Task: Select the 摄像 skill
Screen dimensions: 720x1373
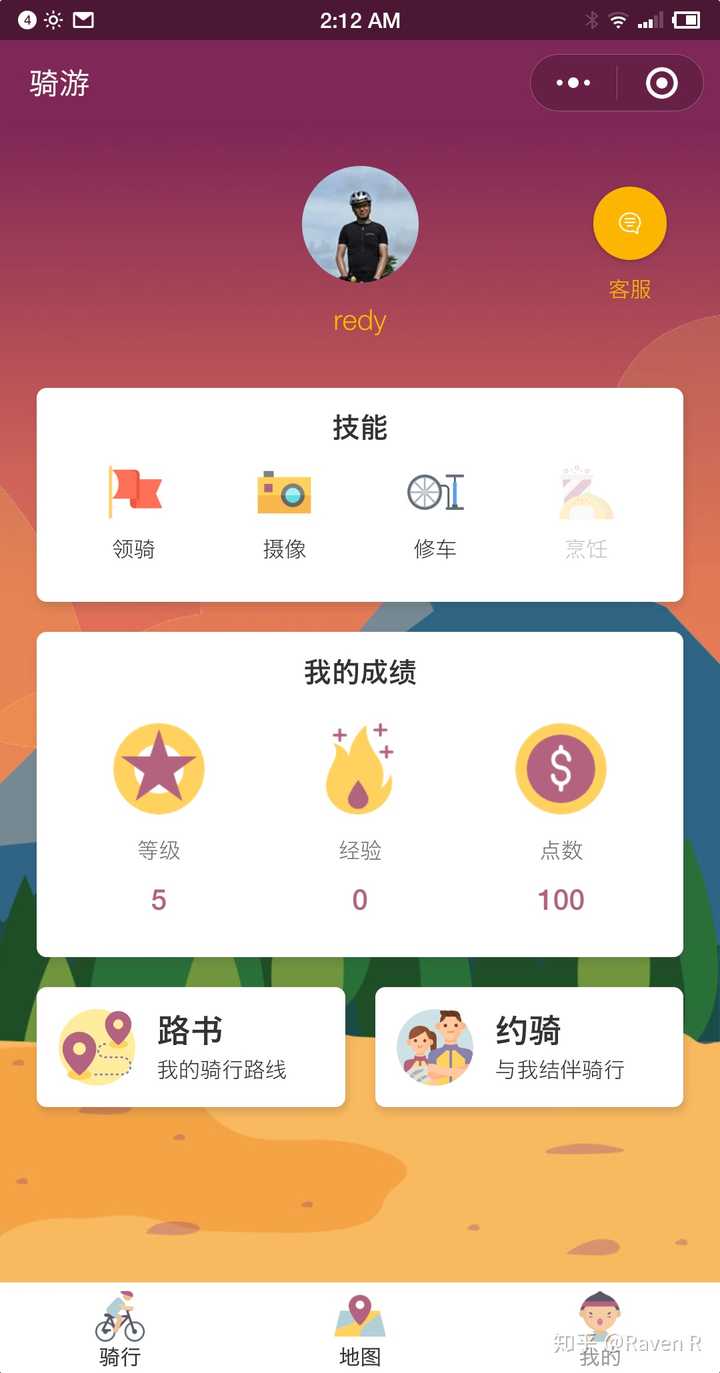Action: [x=284, y=511]
